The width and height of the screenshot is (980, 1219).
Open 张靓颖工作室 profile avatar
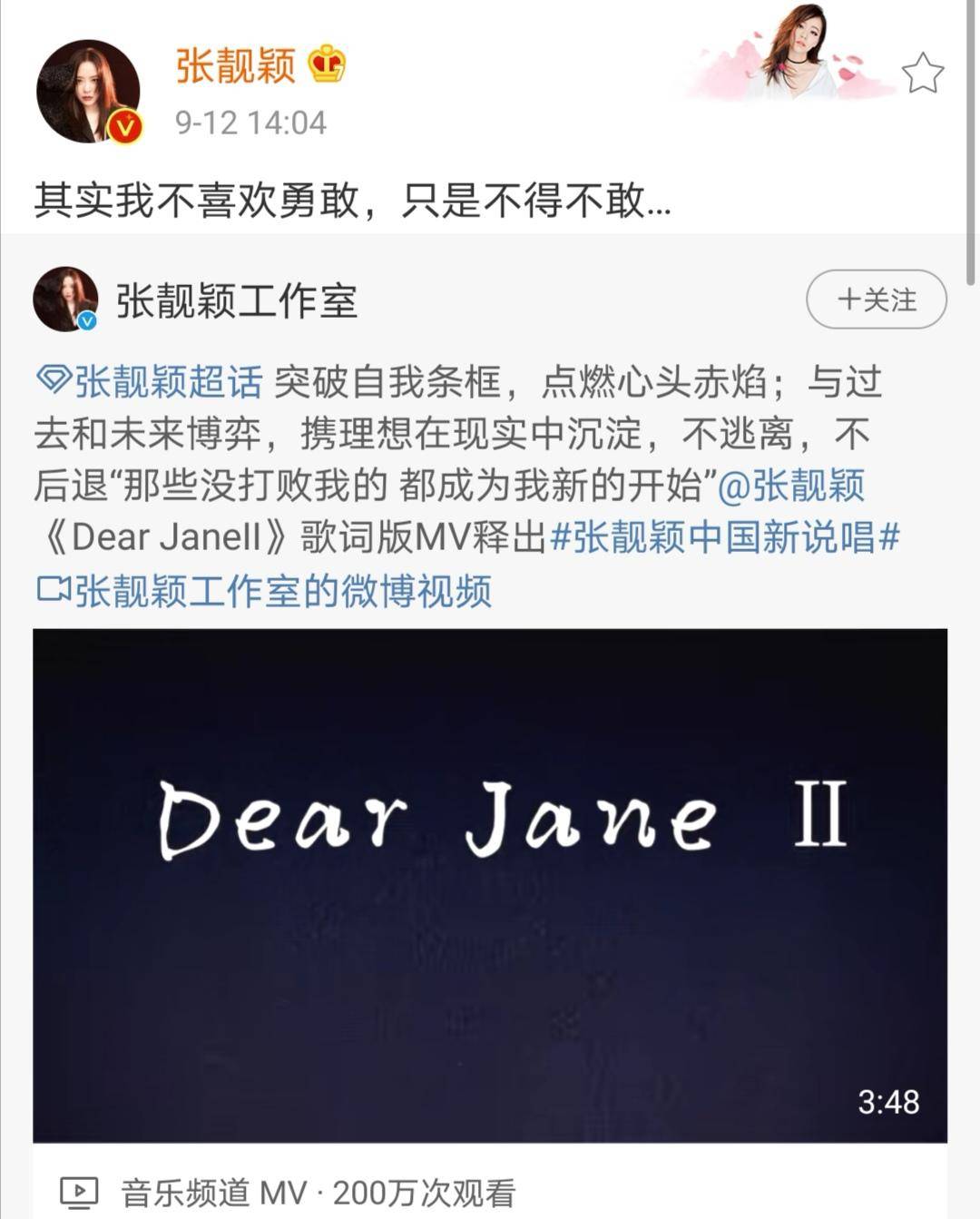click(x=65, y=300)
